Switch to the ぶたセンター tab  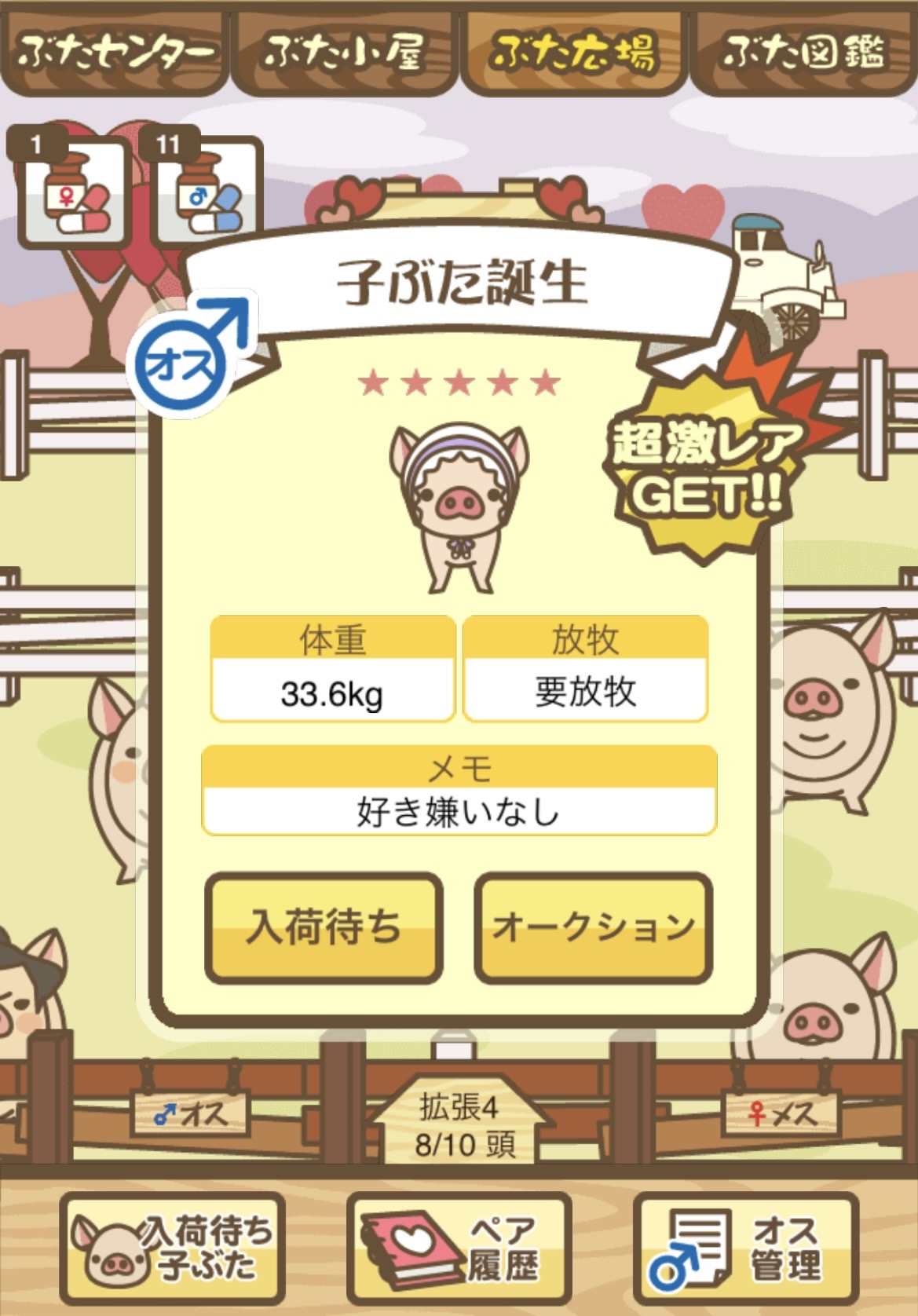pos(115,49)
